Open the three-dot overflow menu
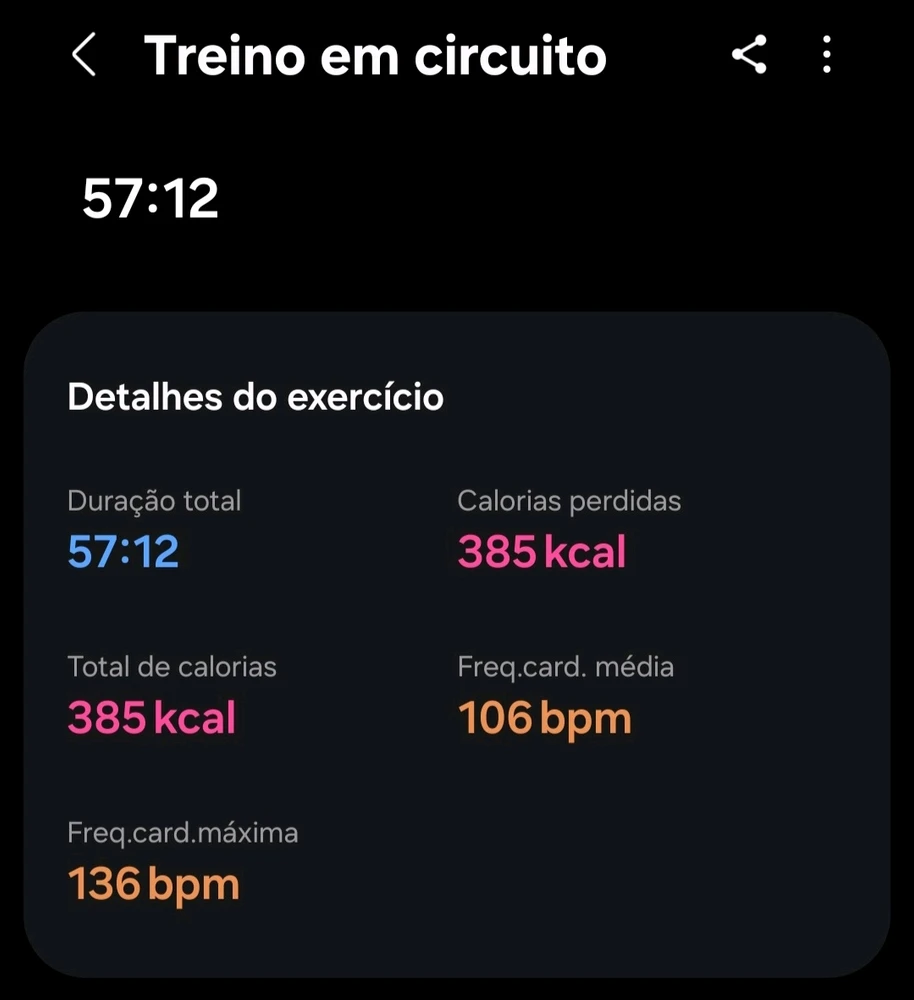This screenshot has width=914, height=1000. coord(826,55)
